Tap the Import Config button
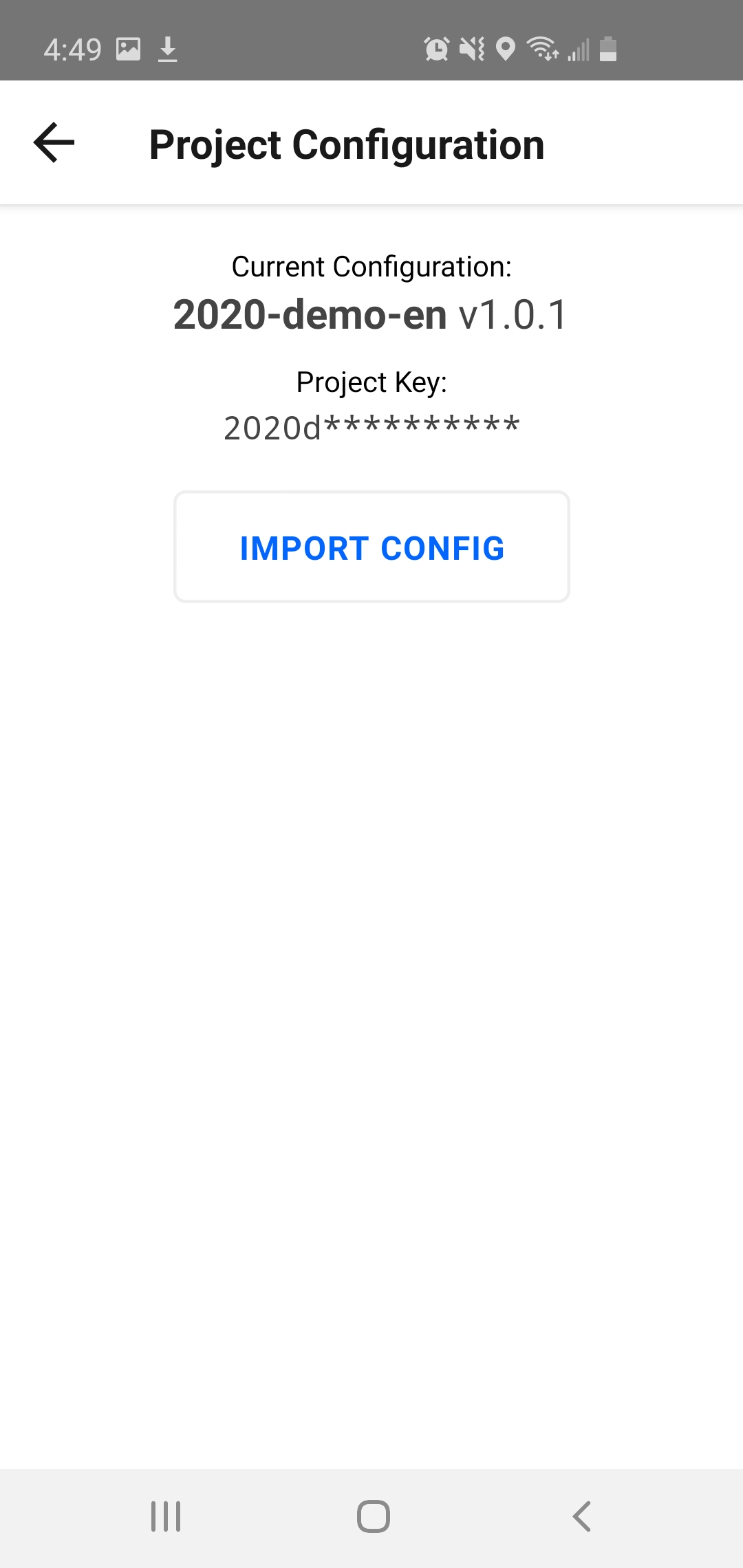This screenshot has height=1568, width=743. coord(371,547)
